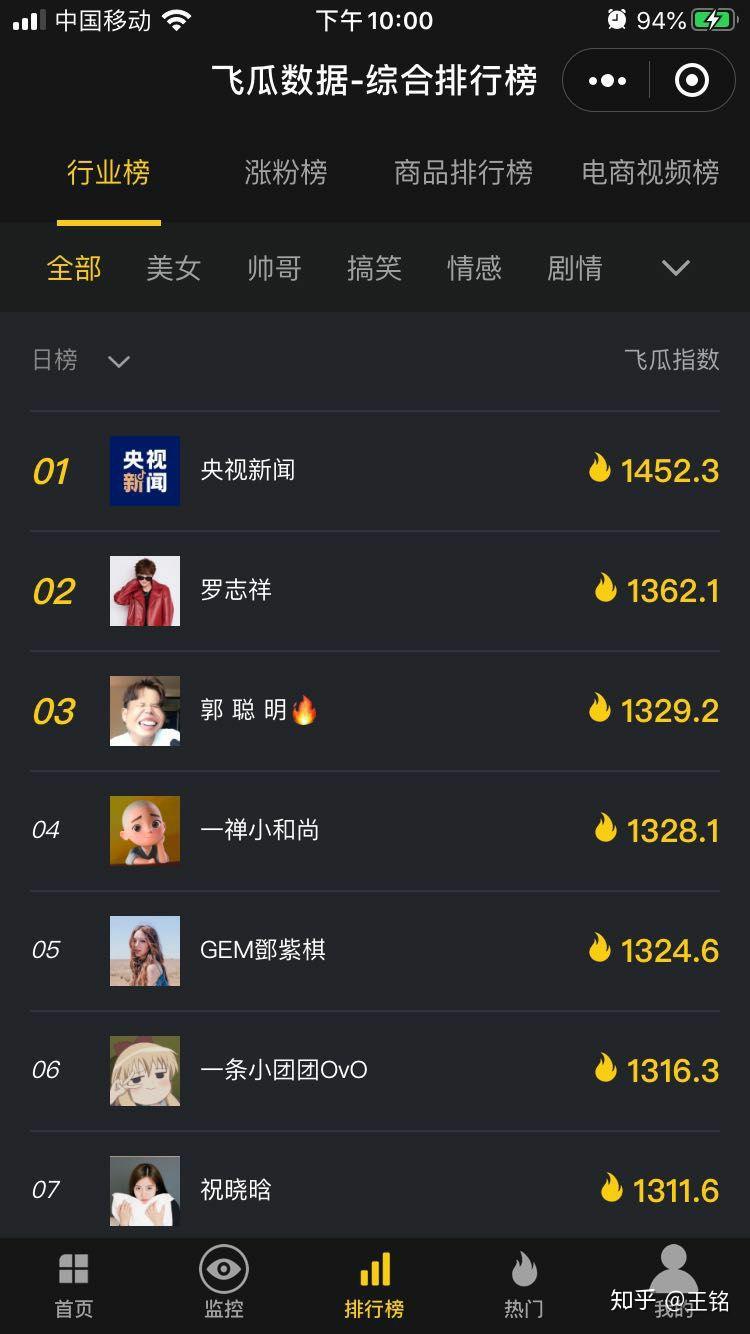The image size is (750, 1334).
Task: Open the 电商视频榜 tab
Action: click(x=649, y=172)
